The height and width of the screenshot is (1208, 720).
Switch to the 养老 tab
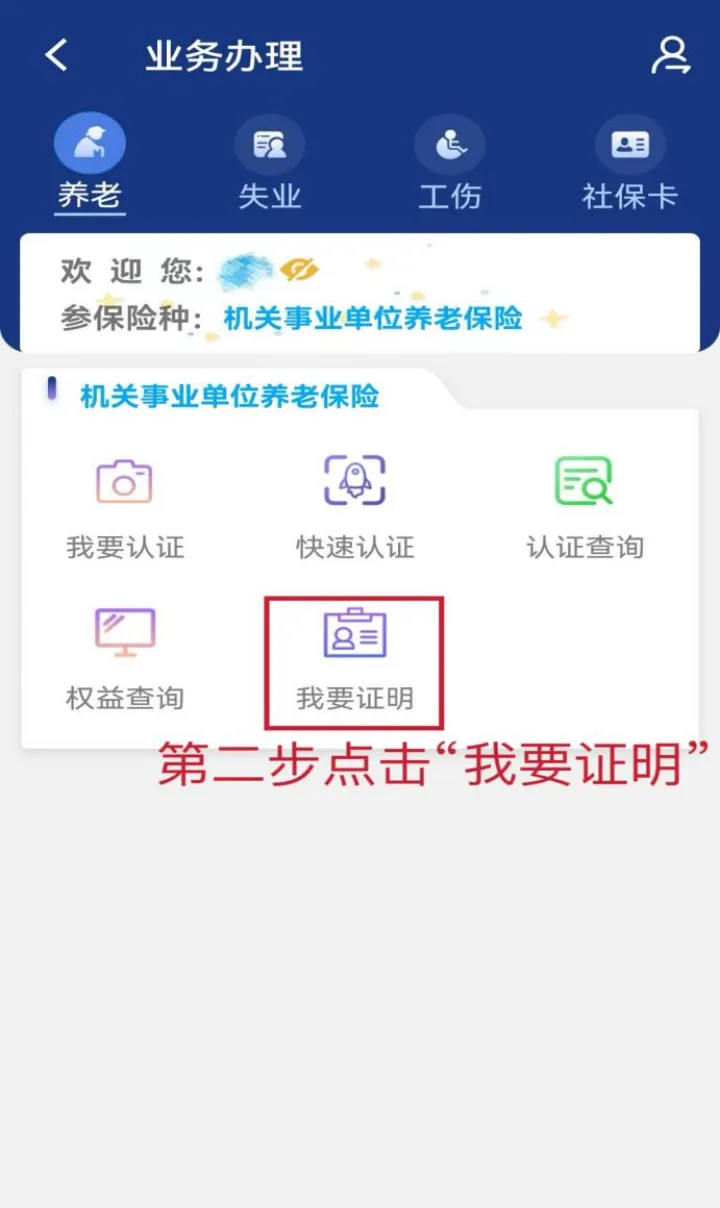pos(90,196)
